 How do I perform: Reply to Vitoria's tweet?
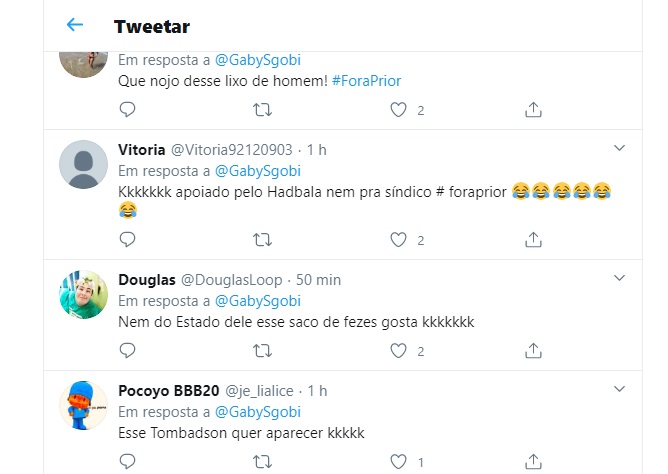coord(127,240)
